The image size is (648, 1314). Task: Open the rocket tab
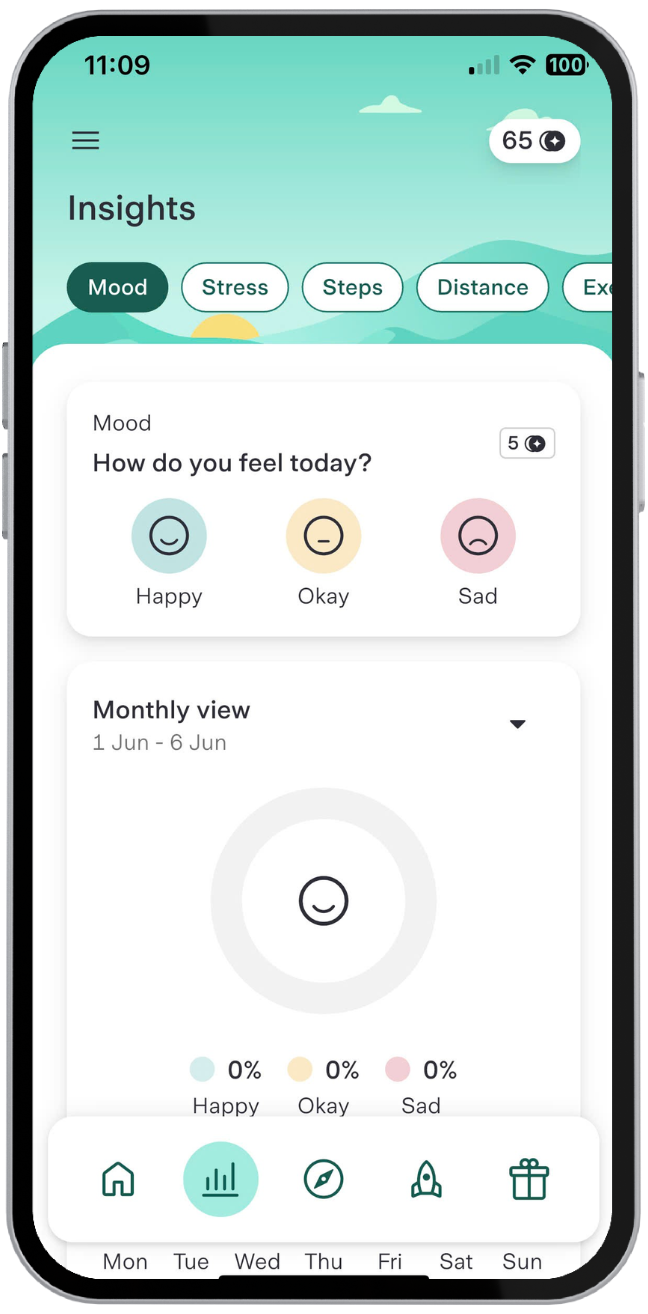(x=426, y=1180)
